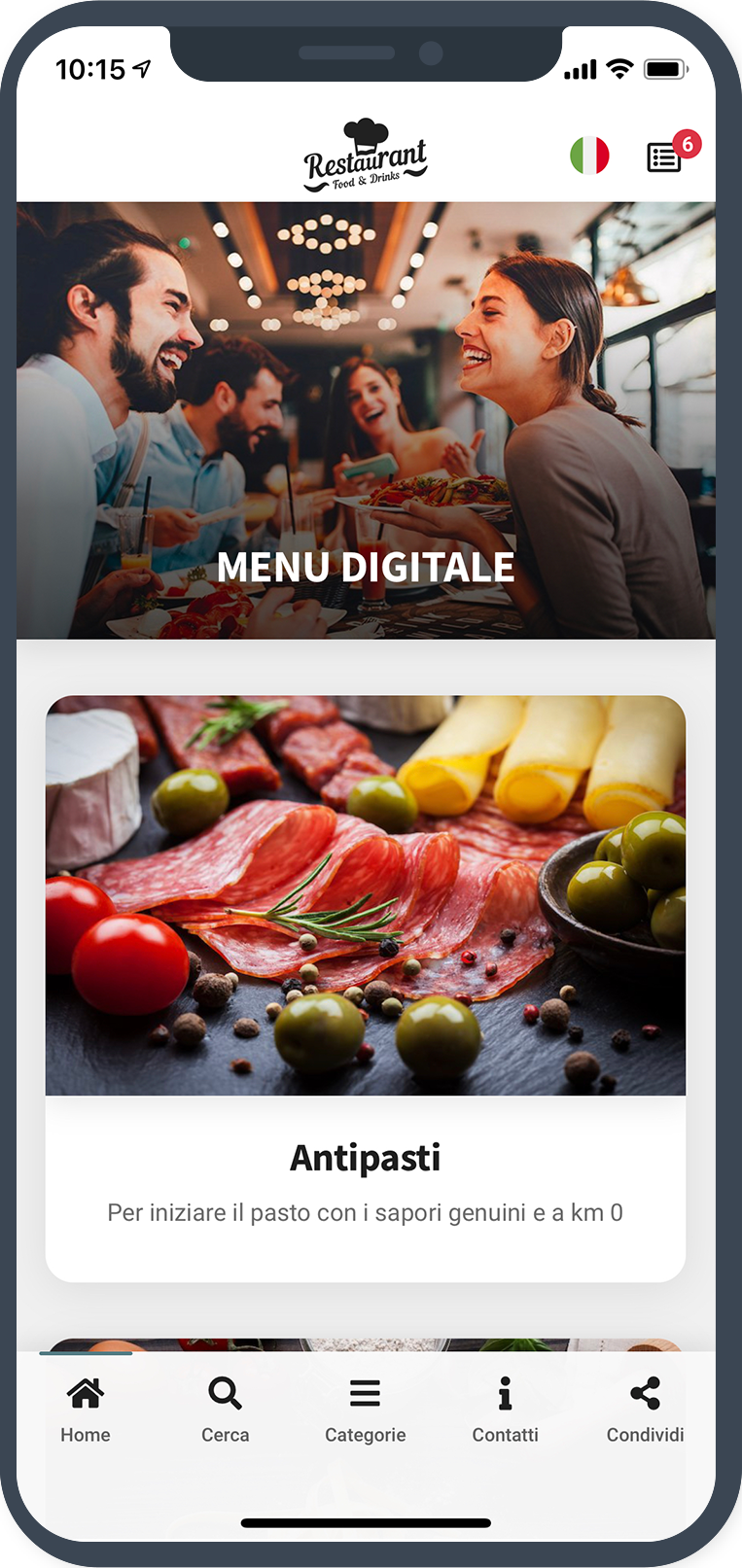The width and height of the screenshot is (742, 1568).
Task: Open the Antipasti category card
Action: click(x=366, y=987)
